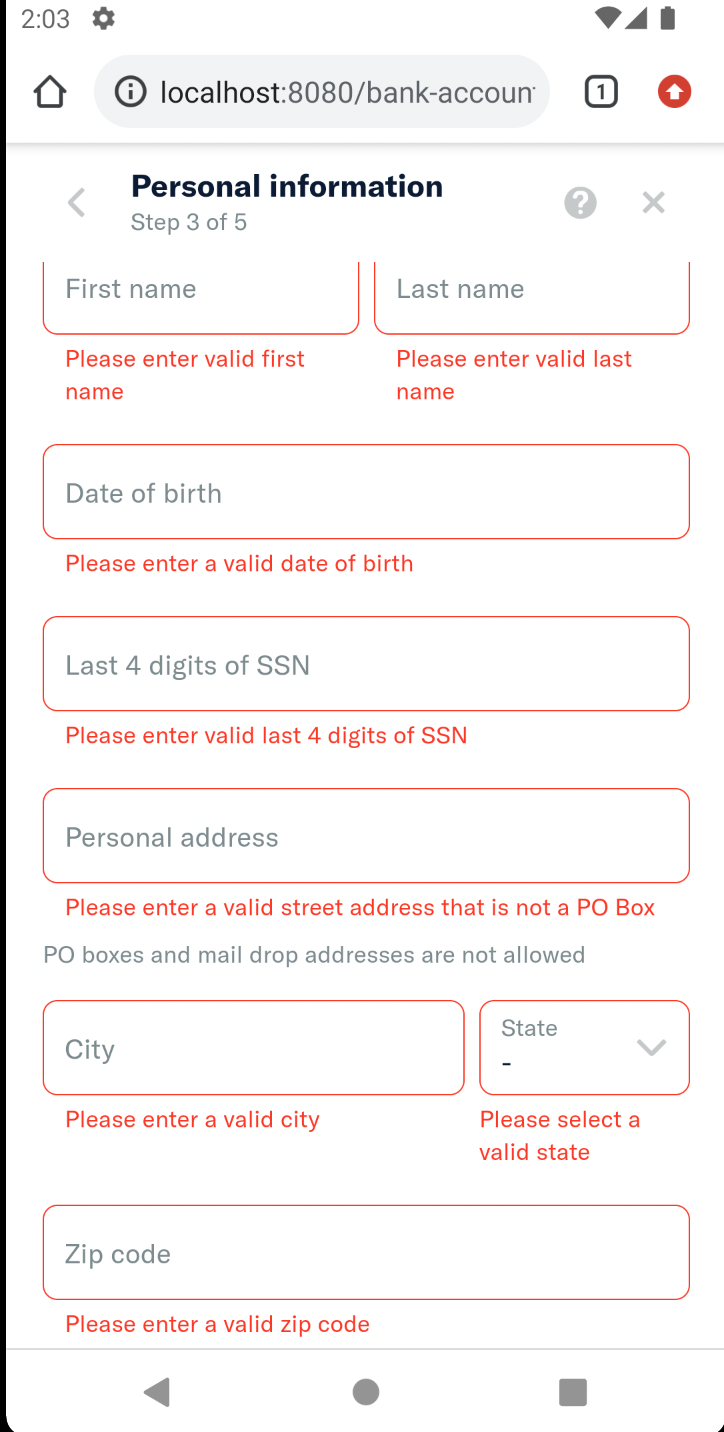Screen dimensions: 724x1432
Task: Open the recent apps overview
Action: point(572,1391)
